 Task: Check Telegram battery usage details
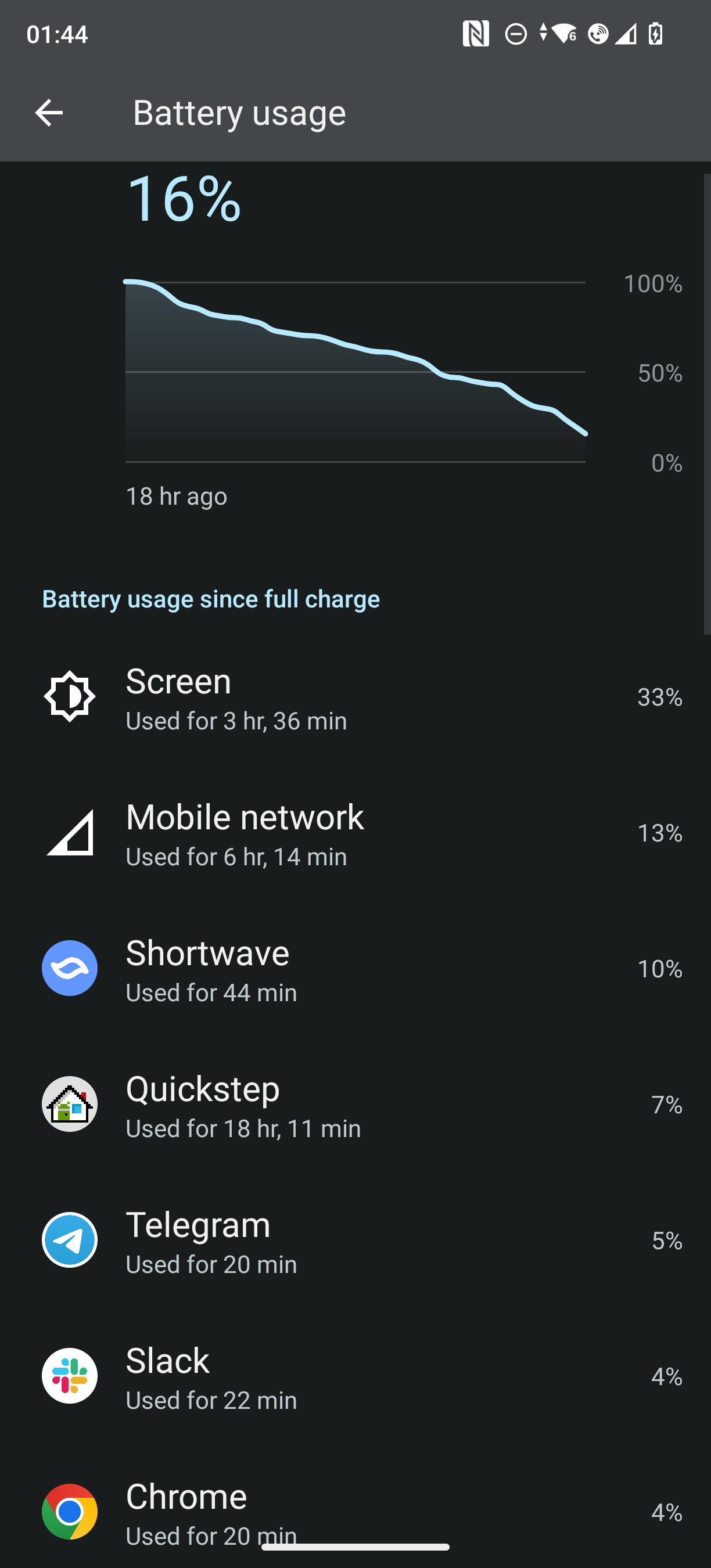(x=355, y=1240)
